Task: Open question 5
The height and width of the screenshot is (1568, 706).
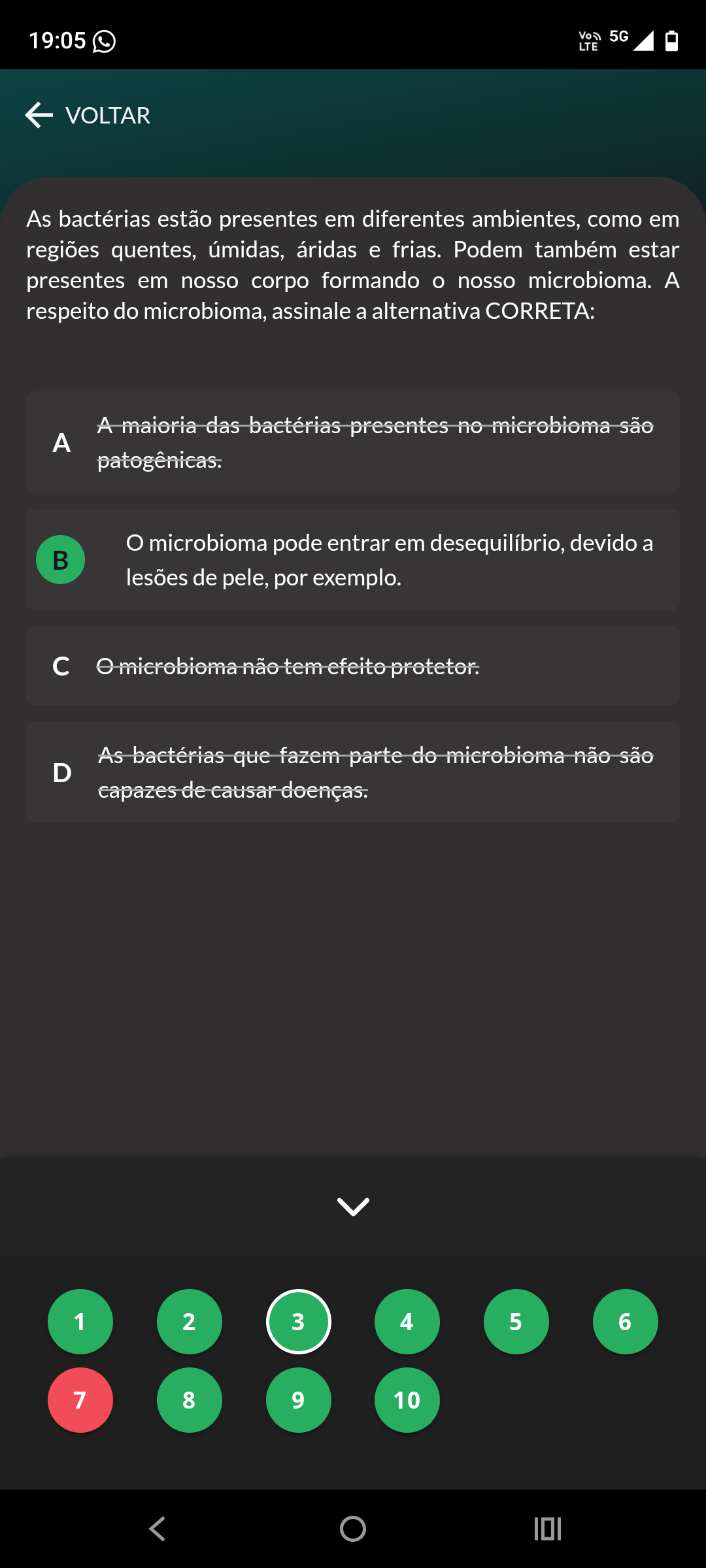Action: tap(516, 1322)
